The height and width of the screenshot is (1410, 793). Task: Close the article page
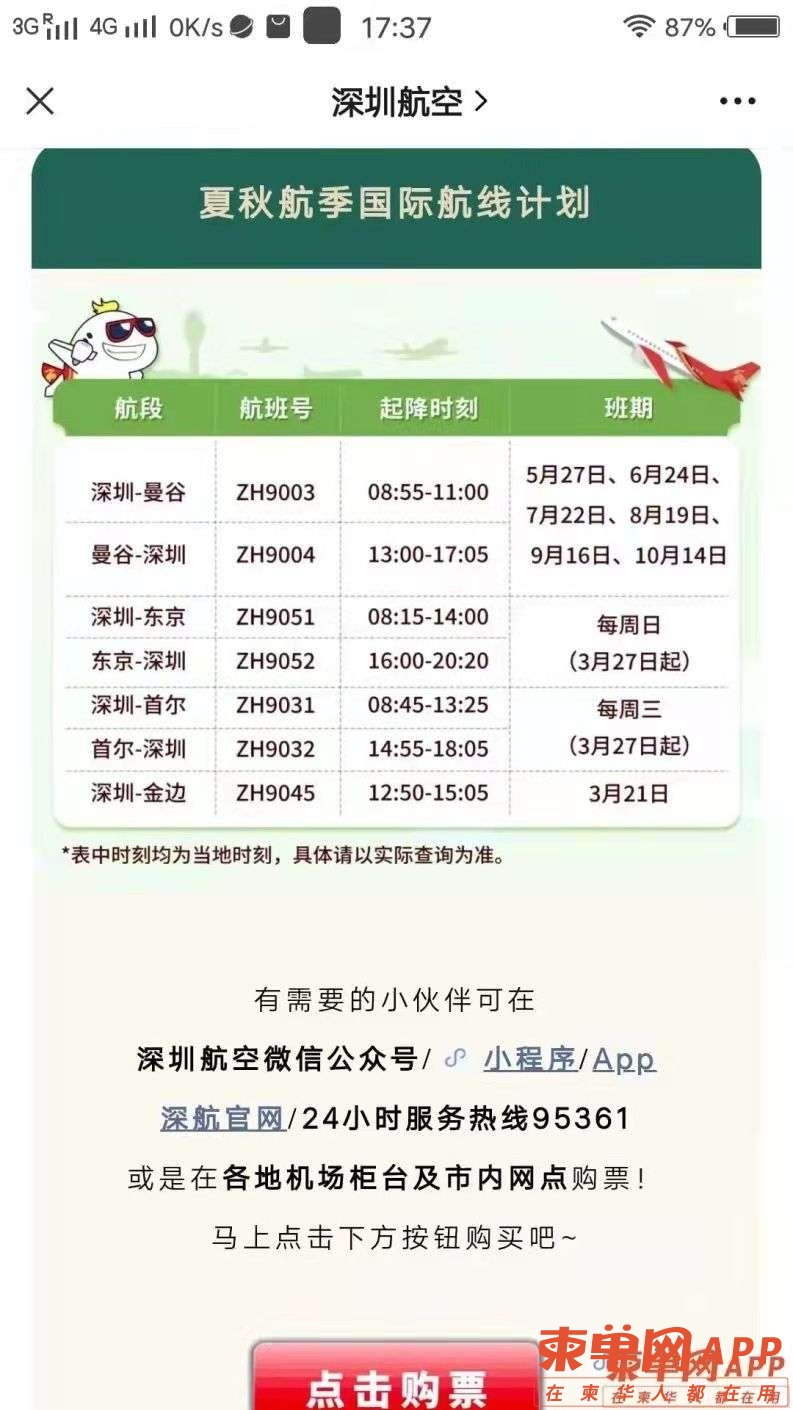pyautogui.click(x=40, y=101)
